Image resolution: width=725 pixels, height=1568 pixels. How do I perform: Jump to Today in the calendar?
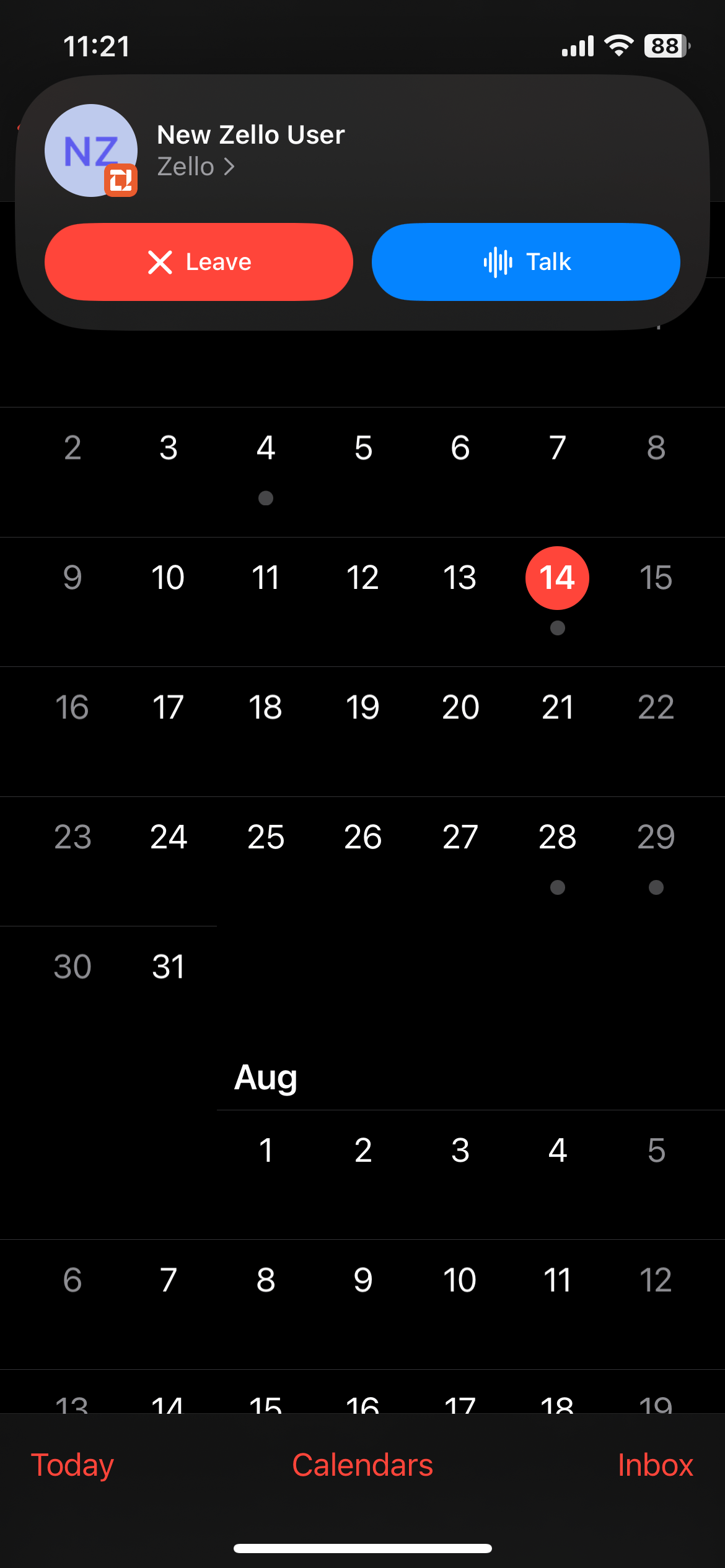click(x=72, y=1465)
